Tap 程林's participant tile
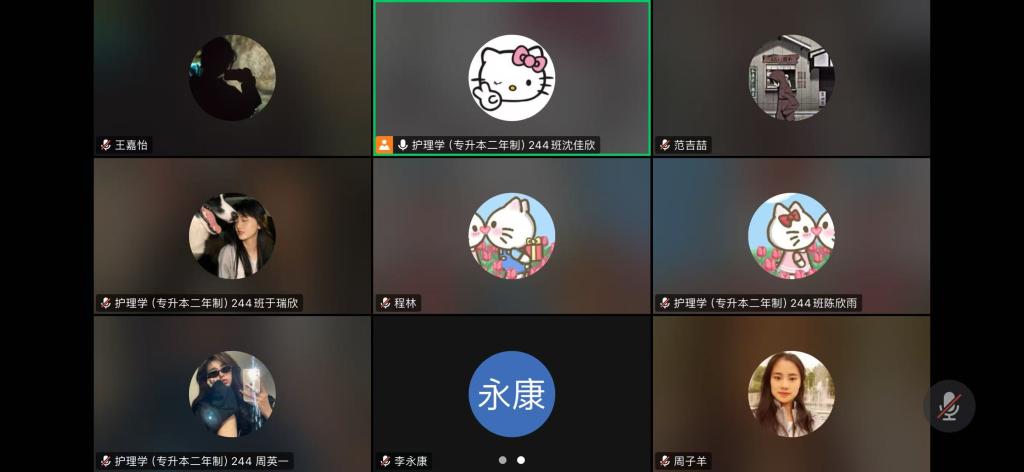This screenshot has height=472, width=1024. point(511,236)
